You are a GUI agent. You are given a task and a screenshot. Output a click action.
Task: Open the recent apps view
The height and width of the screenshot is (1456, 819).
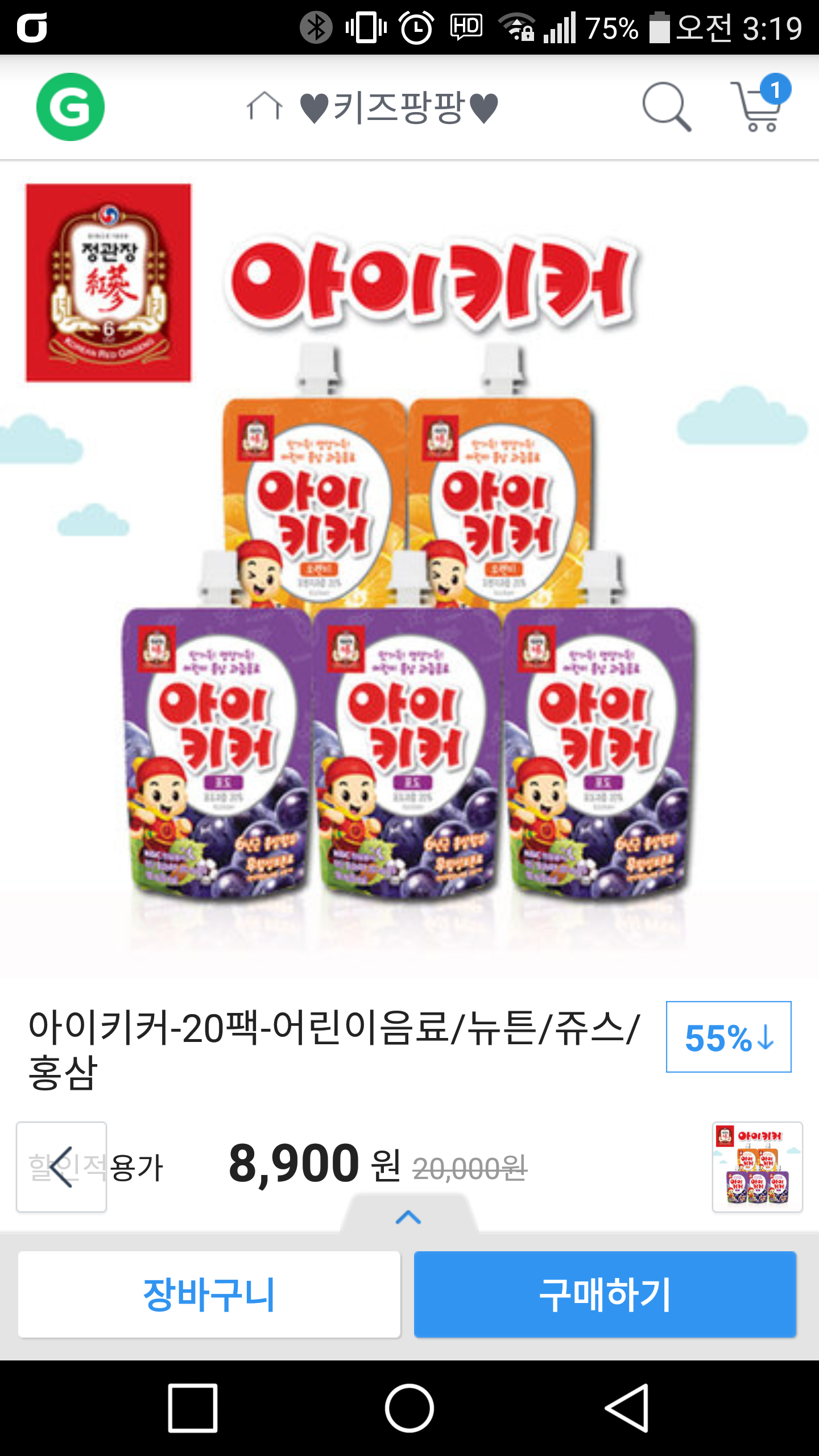(x=193, y=1408)
